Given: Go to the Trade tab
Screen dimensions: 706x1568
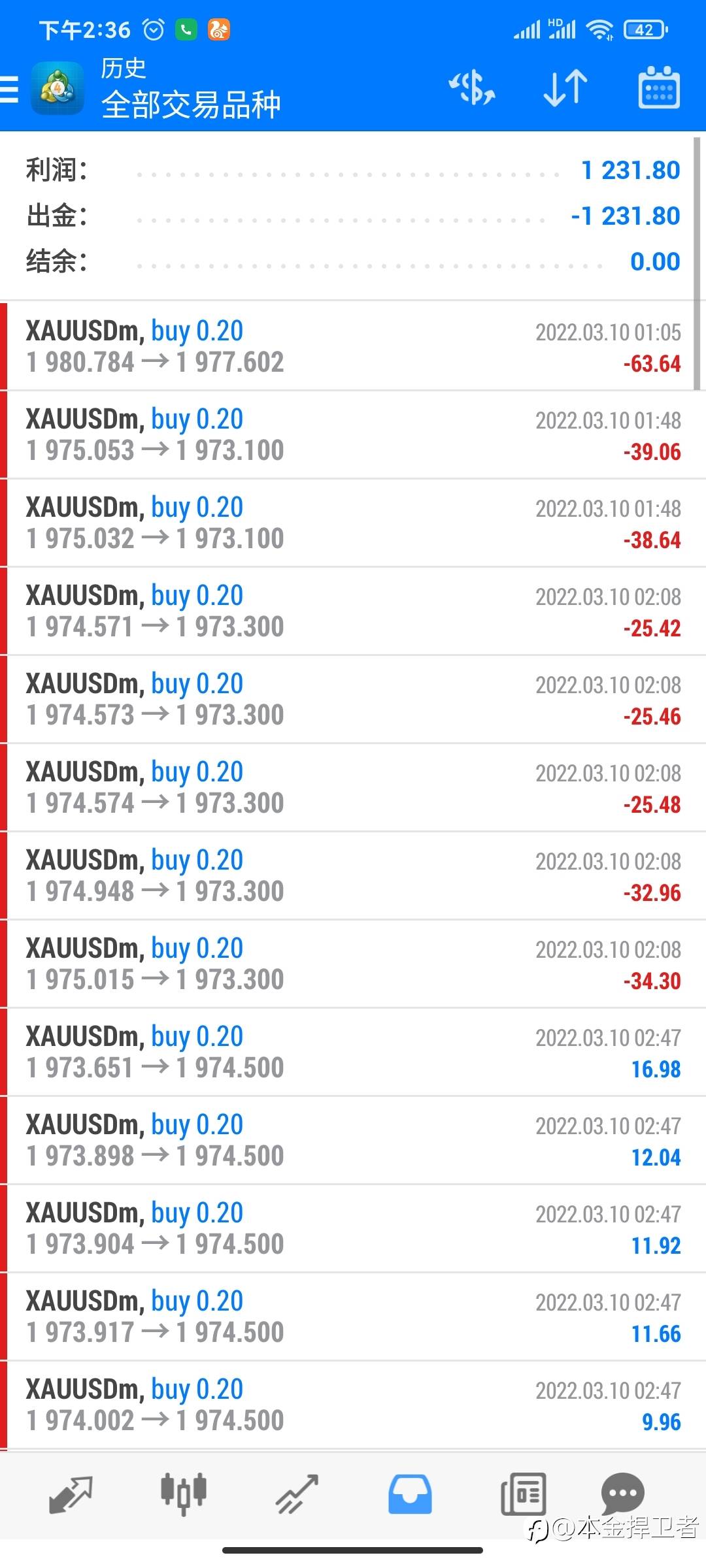Looking at the screenshot, I should (297, 1494).
